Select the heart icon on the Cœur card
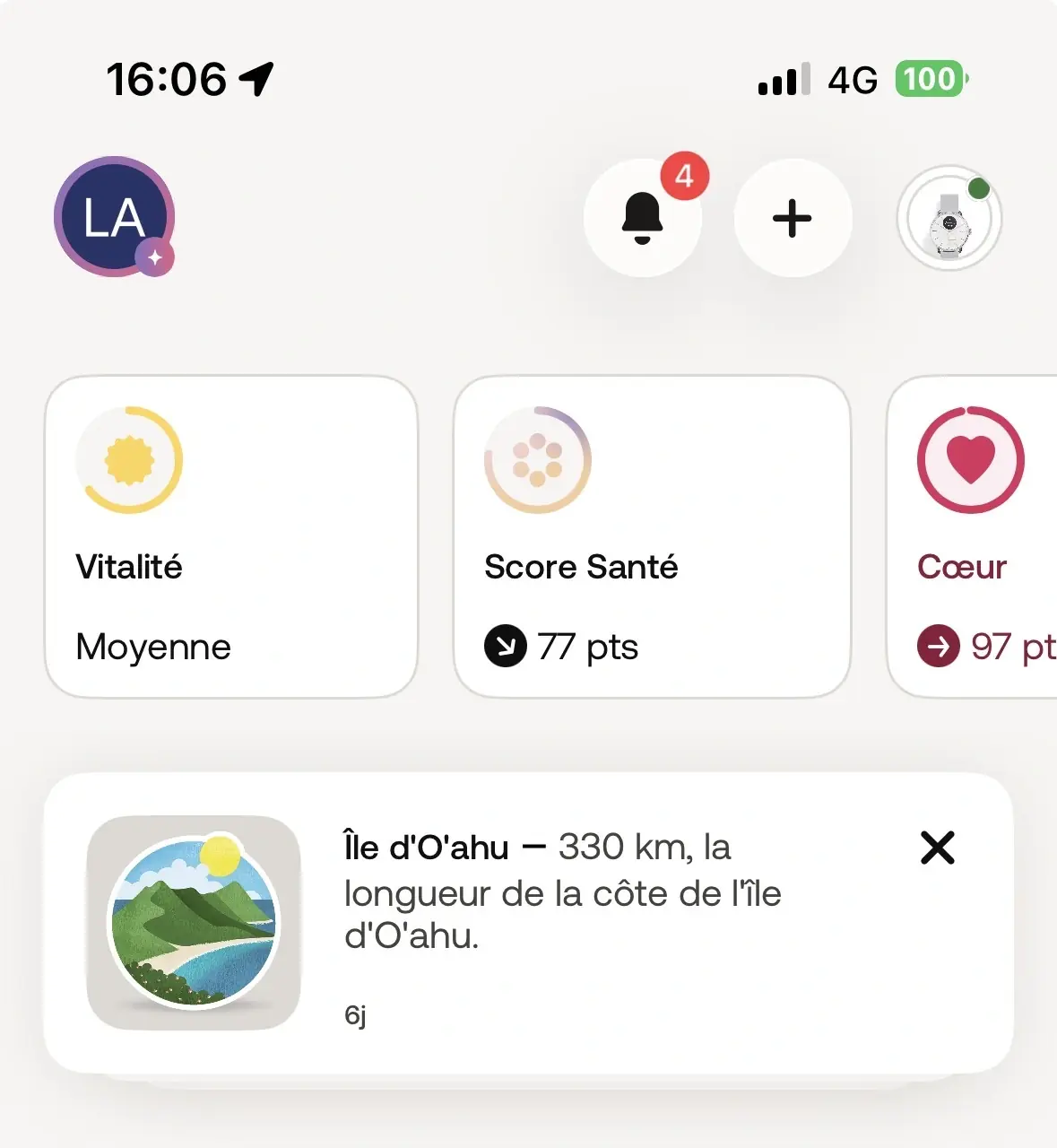Image resolution: width=1057 pixels, height=1148 pixels. pos(969,460)
